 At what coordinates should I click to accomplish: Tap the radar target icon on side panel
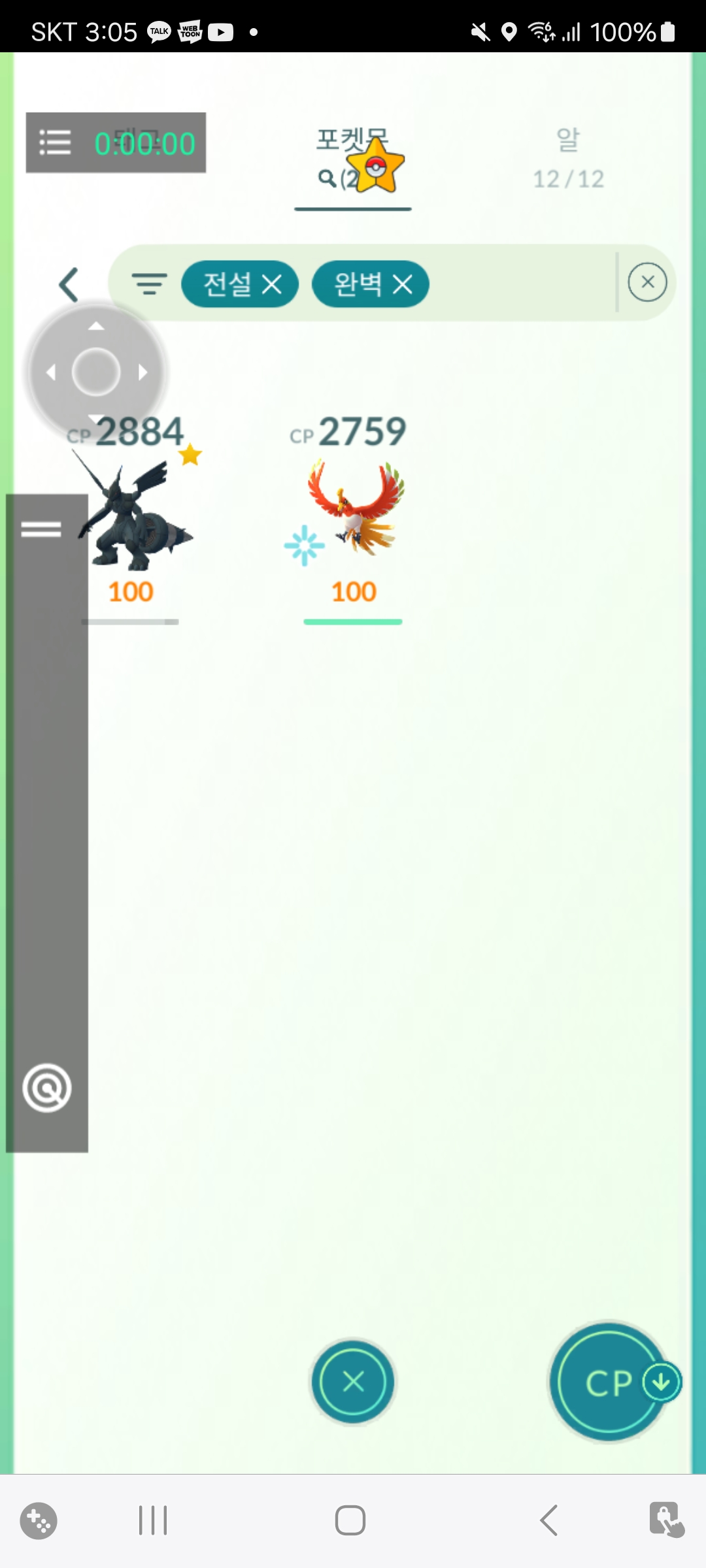pyautogui.click(x=46, y=1088)
